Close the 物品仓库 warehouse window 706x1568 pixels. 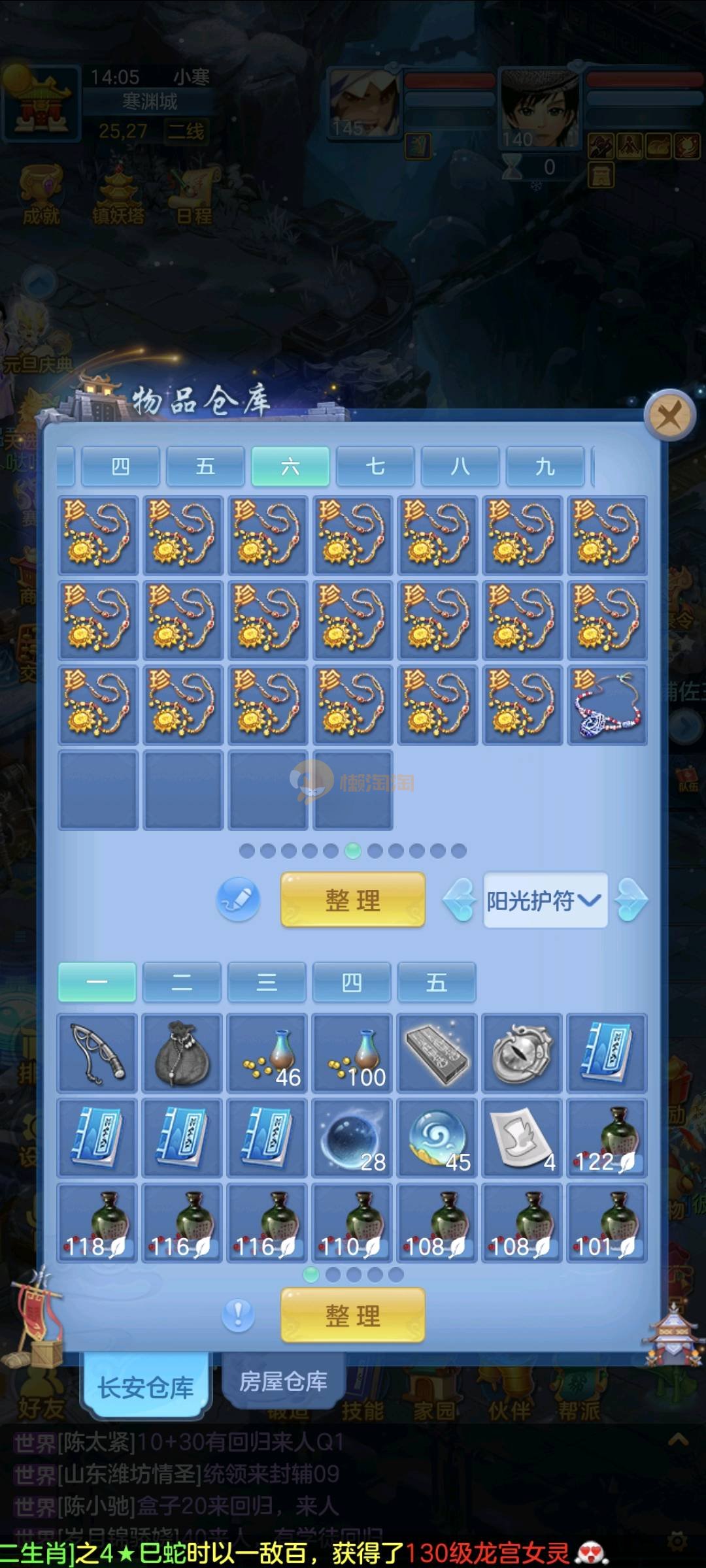(x=669, y=415)
